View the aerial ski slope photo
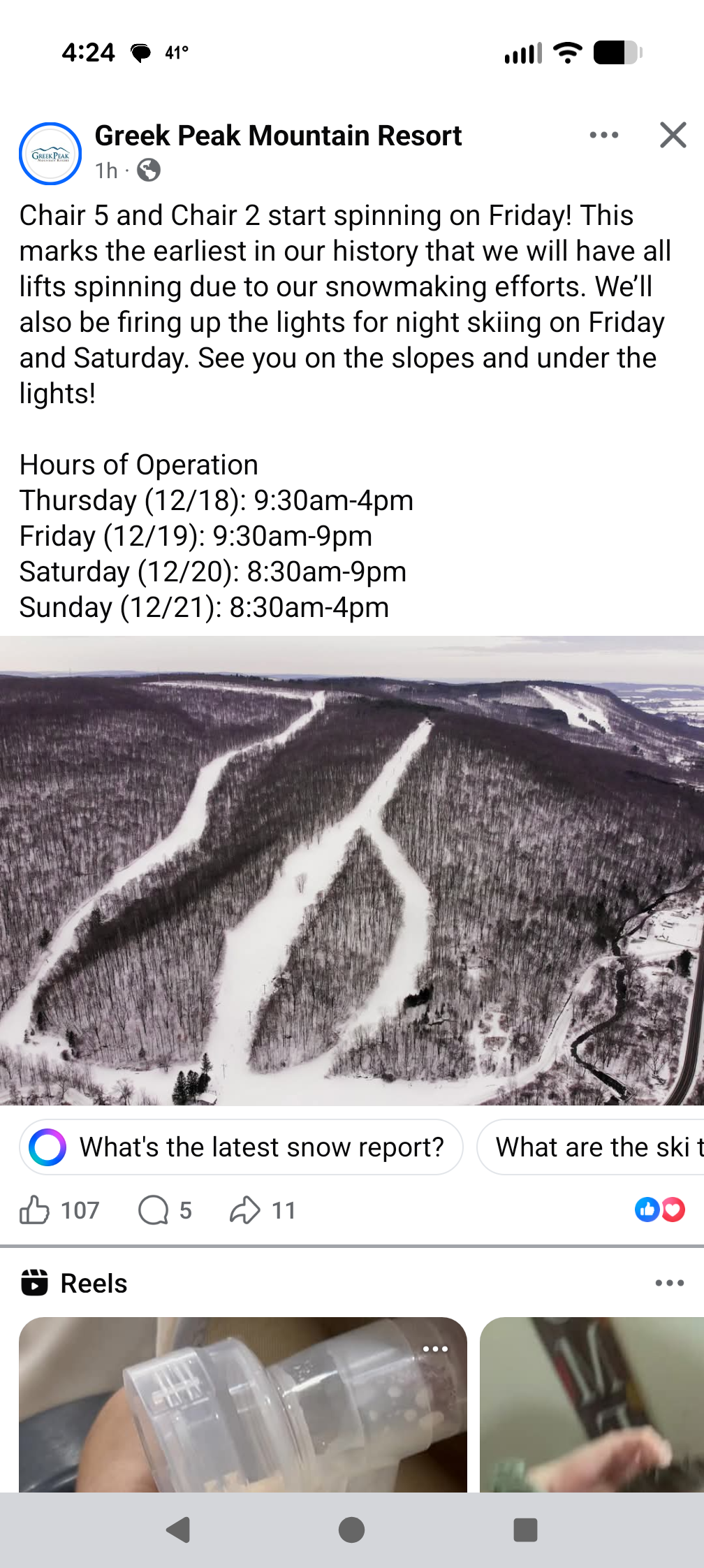The width and height of the screenshot is (704, 1568). 352,870
